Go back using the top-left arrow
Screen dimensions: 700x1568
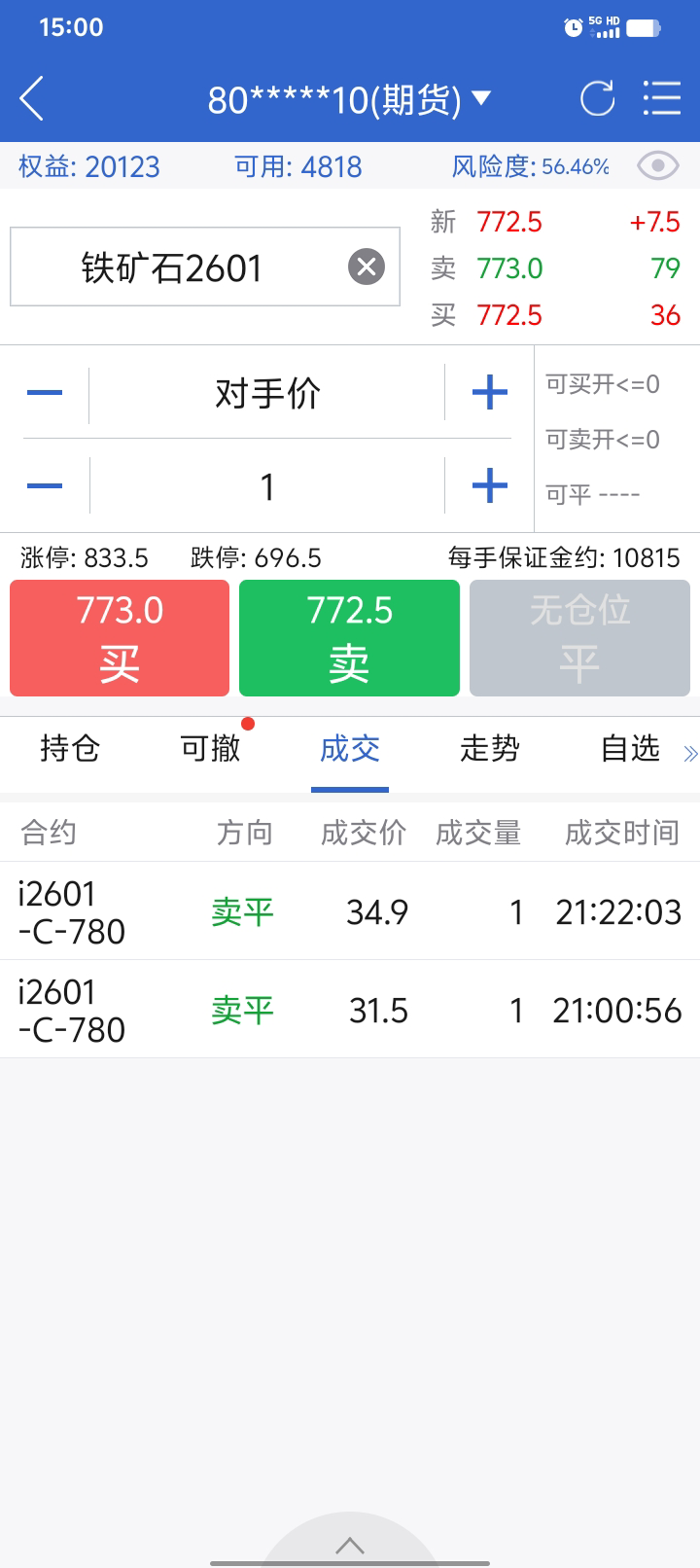click(32, 99)
